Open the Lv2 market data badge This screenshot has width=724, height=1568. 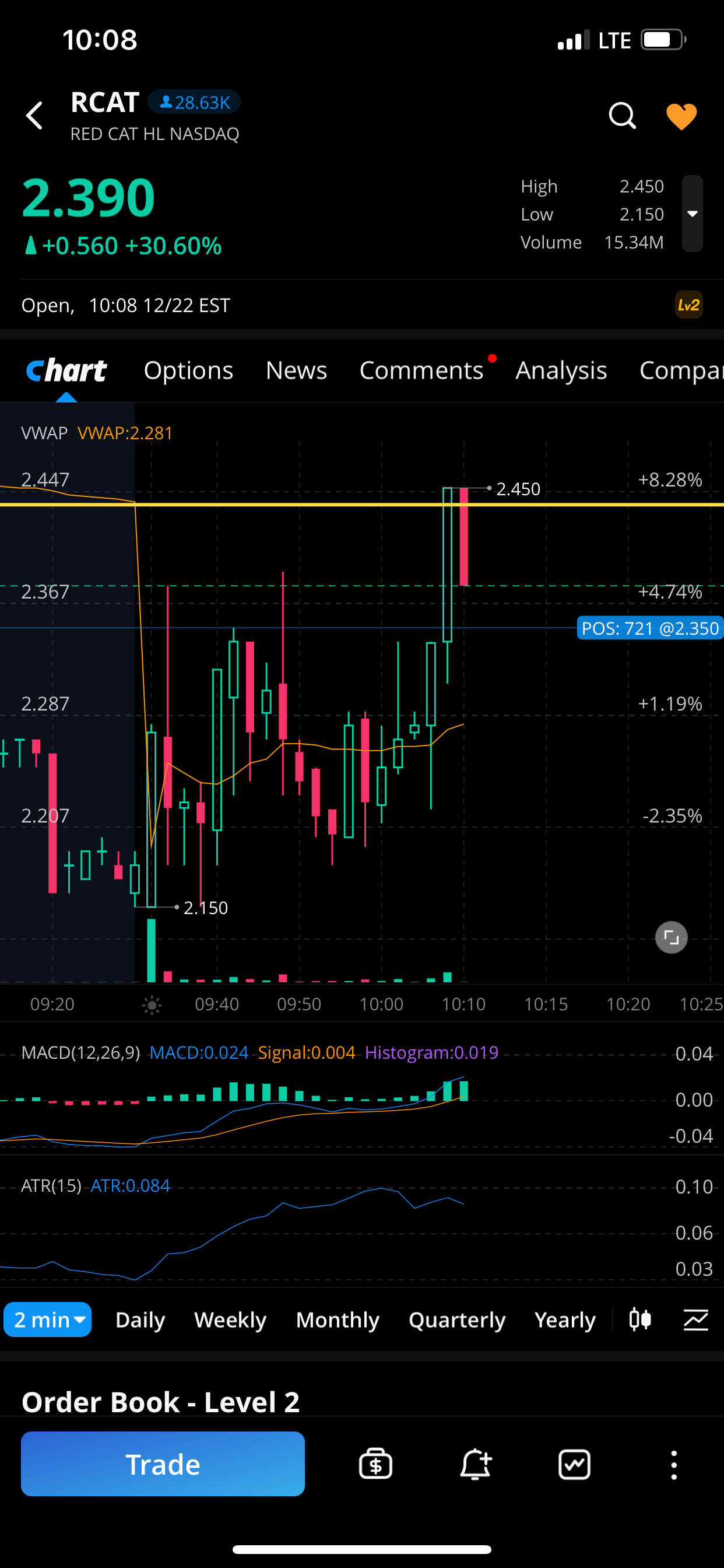(x=688, y=305)
